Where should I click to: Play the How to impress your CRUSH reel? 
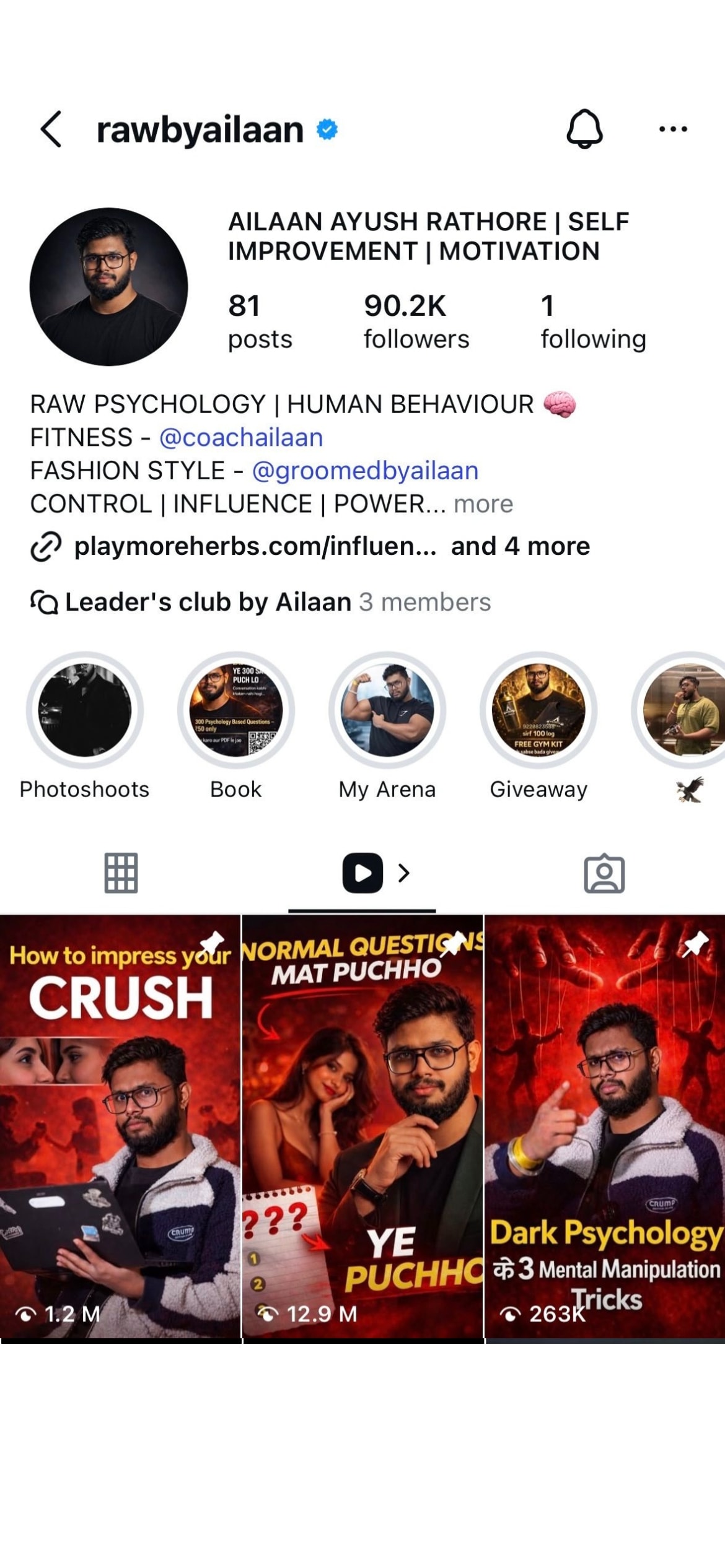[120, 1127]
